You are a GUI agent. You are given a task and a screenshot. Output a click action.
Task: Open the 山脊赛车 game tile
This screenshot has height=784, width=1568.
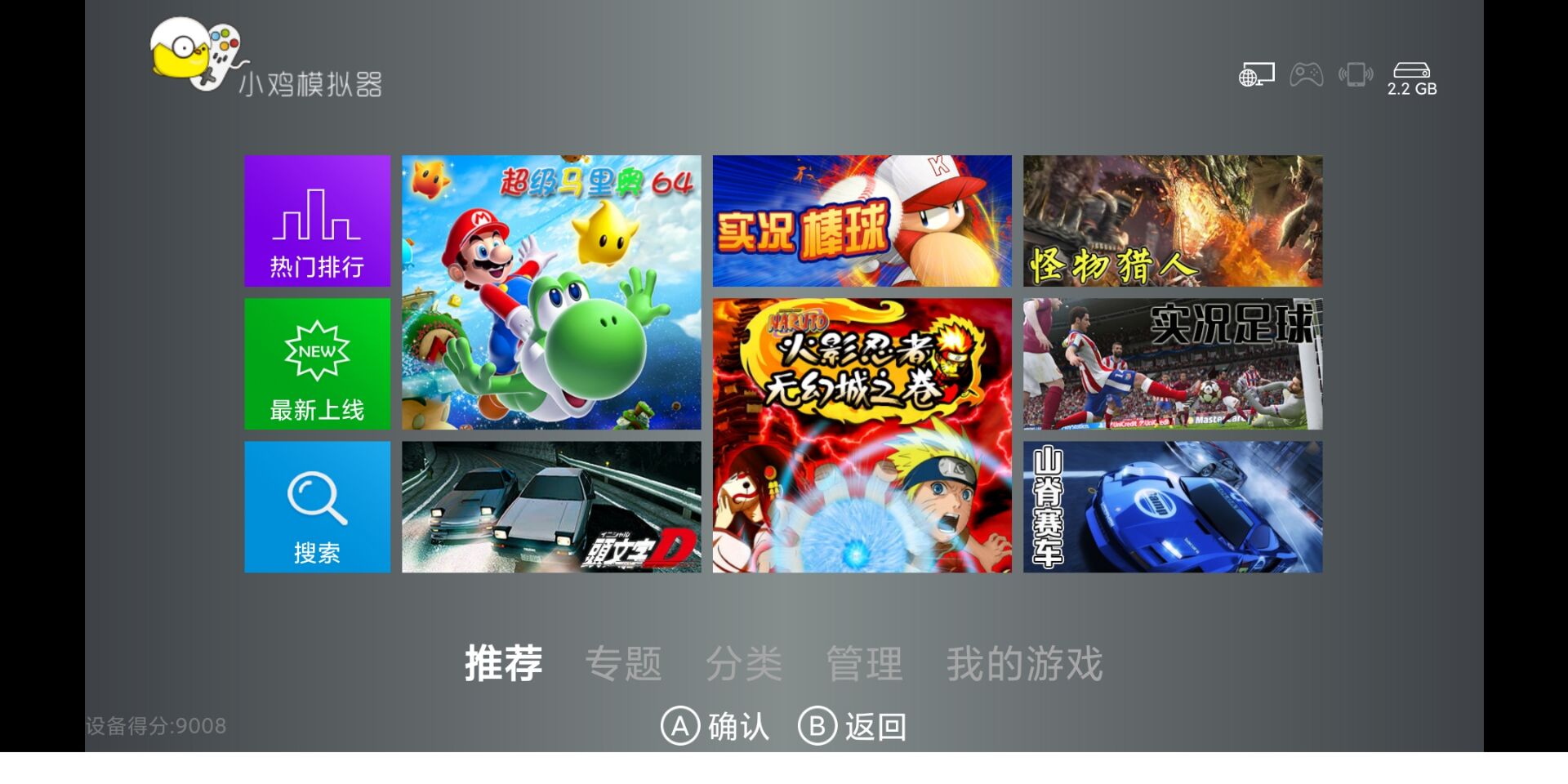tap(1173, 506)
